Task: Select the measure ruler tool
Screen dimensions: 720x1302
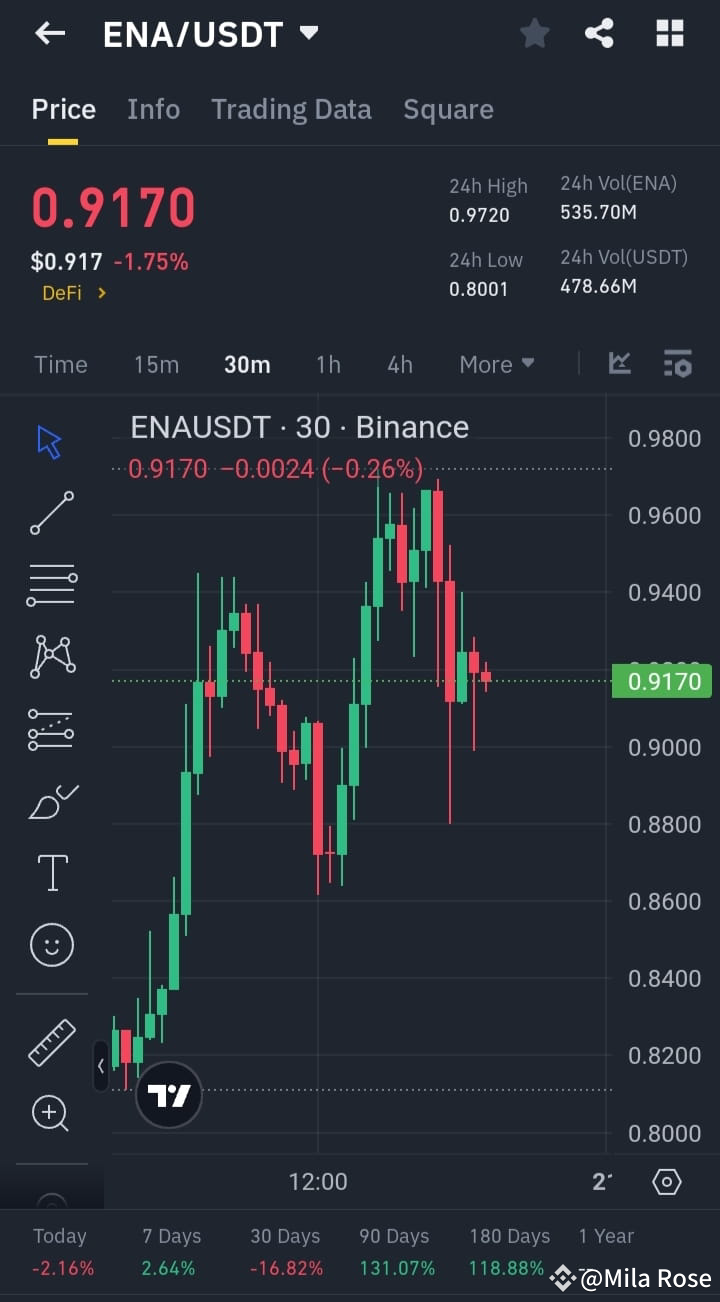Action: 50,1042
